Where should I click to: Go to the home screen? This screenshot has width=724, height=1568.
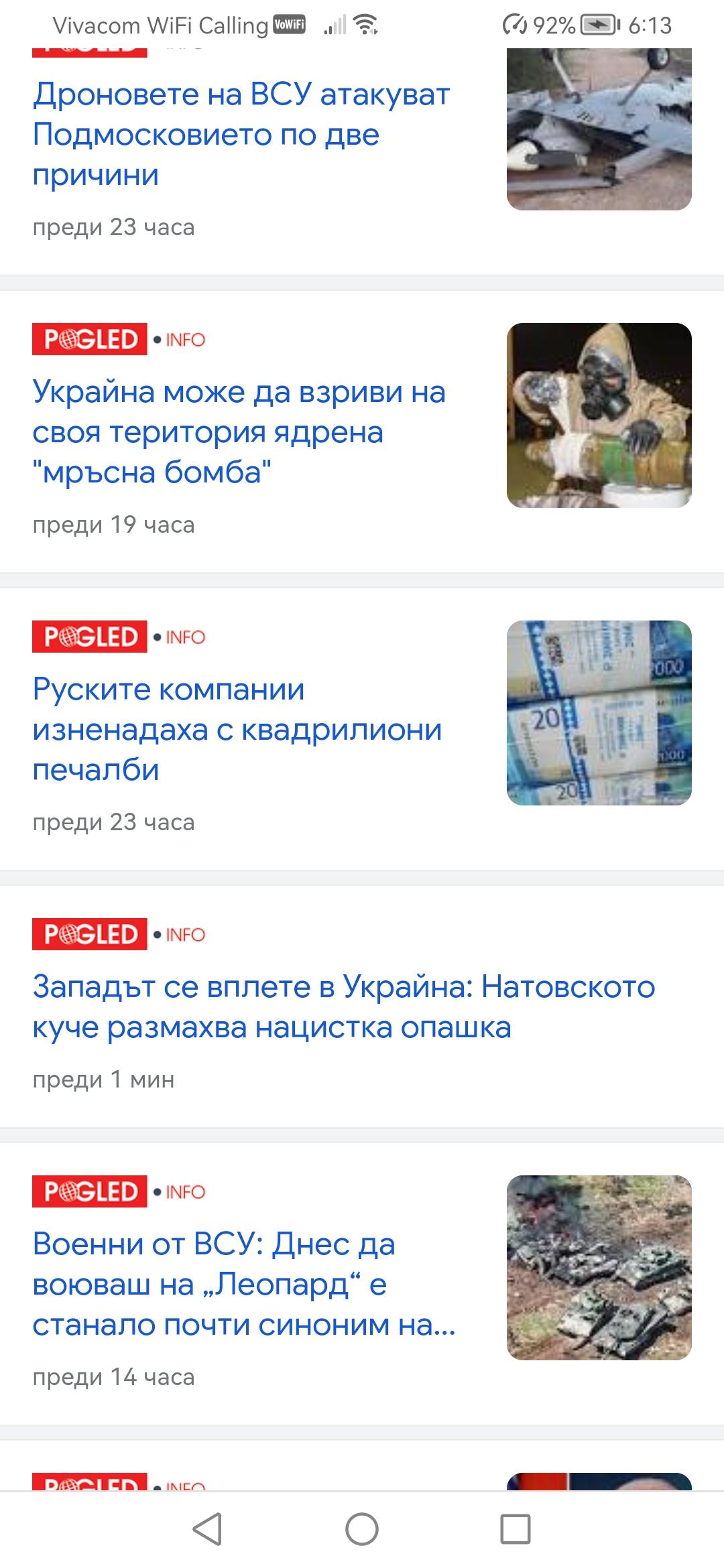click(x=362, y=1529)
